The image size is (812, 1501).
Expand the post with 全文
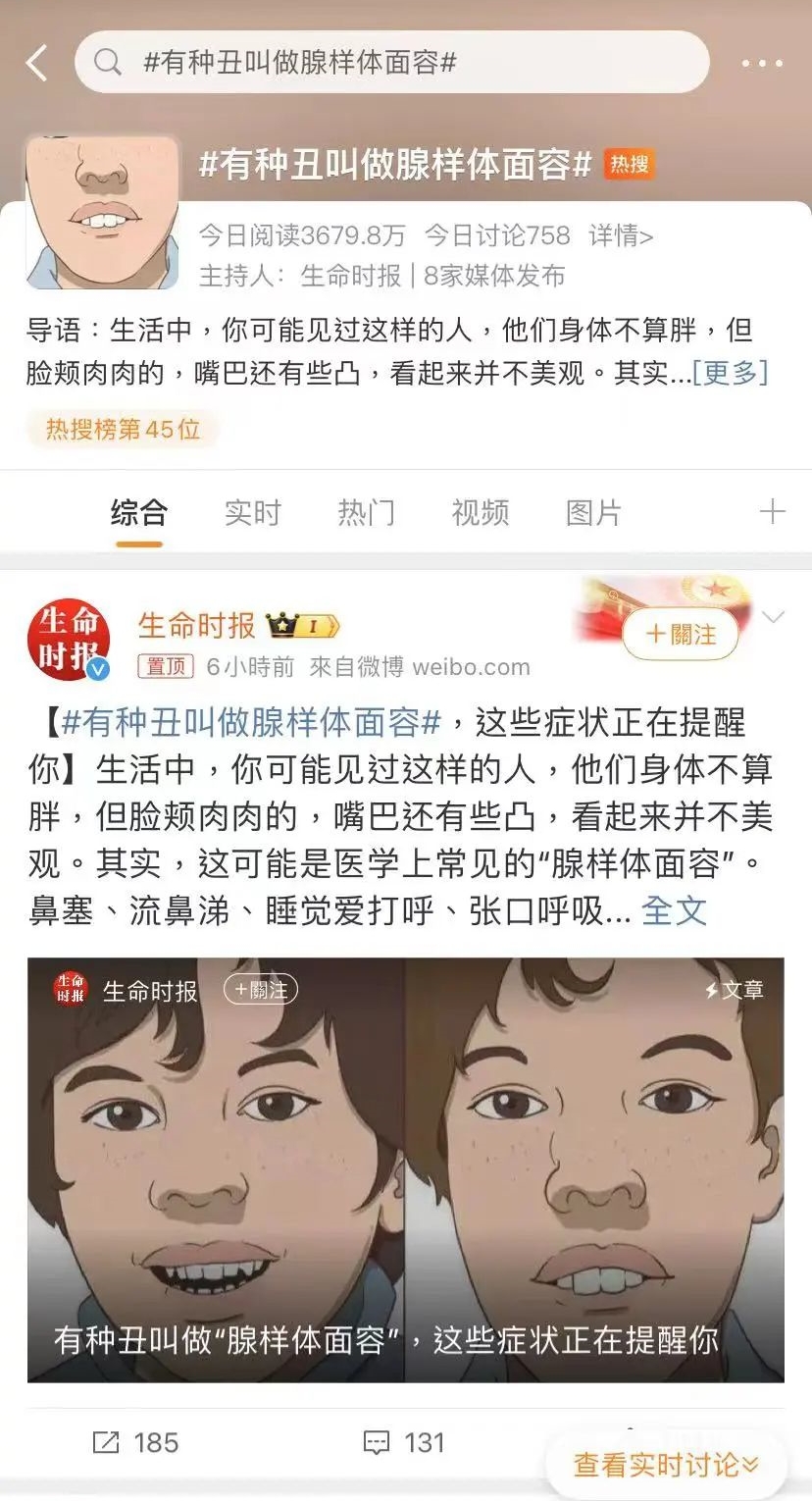674,910
